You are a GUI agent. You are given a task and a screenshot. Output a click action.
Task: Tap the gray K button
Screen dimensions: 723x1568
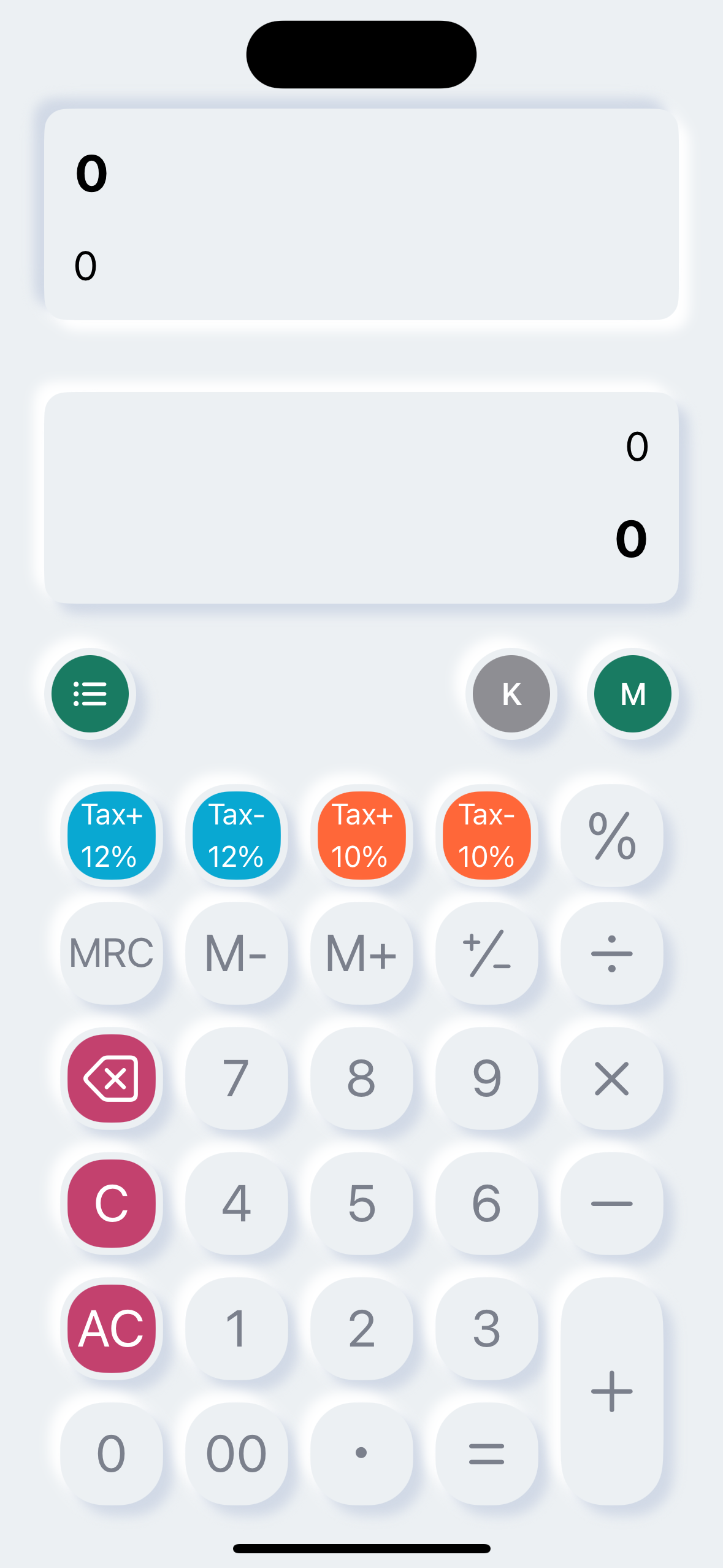pos(511,694)
